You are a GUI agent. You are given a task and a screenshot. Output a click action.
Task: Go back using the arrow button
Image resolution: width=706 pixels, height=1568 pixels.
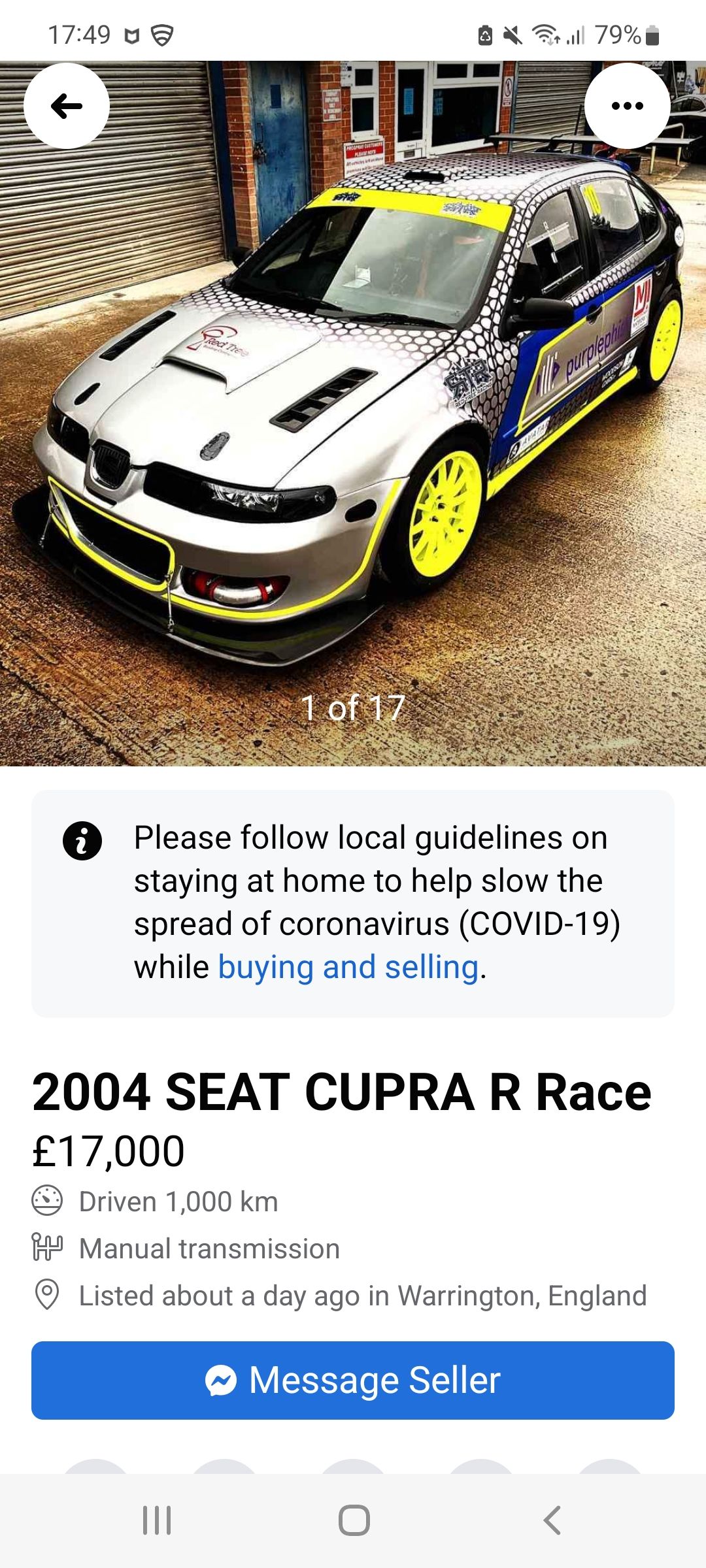[x=67, y=106]
